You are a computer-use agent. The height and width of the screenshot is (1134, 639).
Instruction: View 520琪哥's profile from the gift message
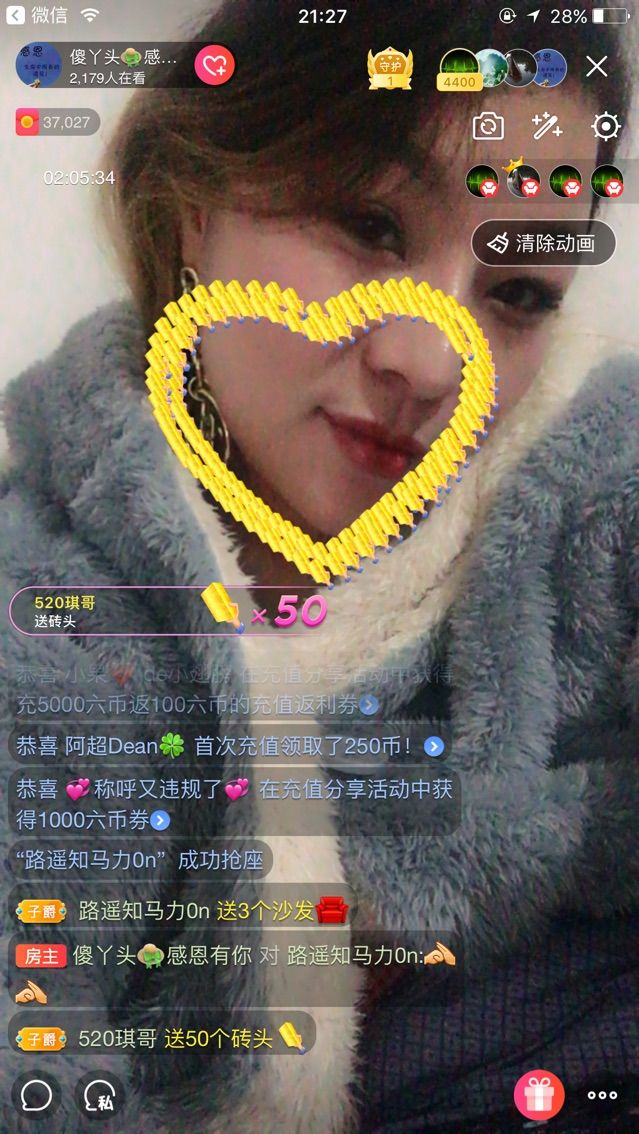pyautogui.click(x=117, y=1039)
